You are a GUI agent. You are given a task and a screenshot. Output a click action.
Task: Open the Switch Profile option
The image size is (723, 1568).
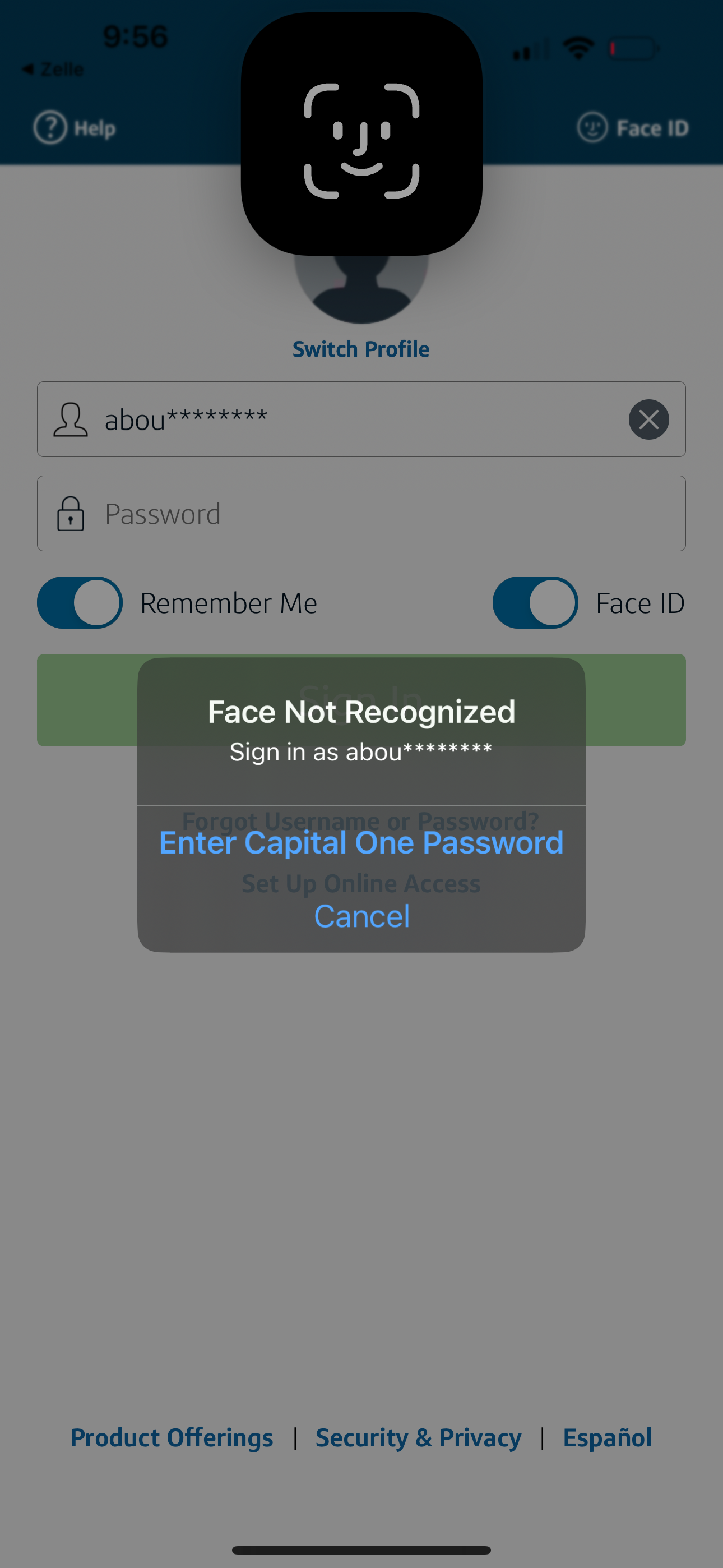[x=361, y=348]
